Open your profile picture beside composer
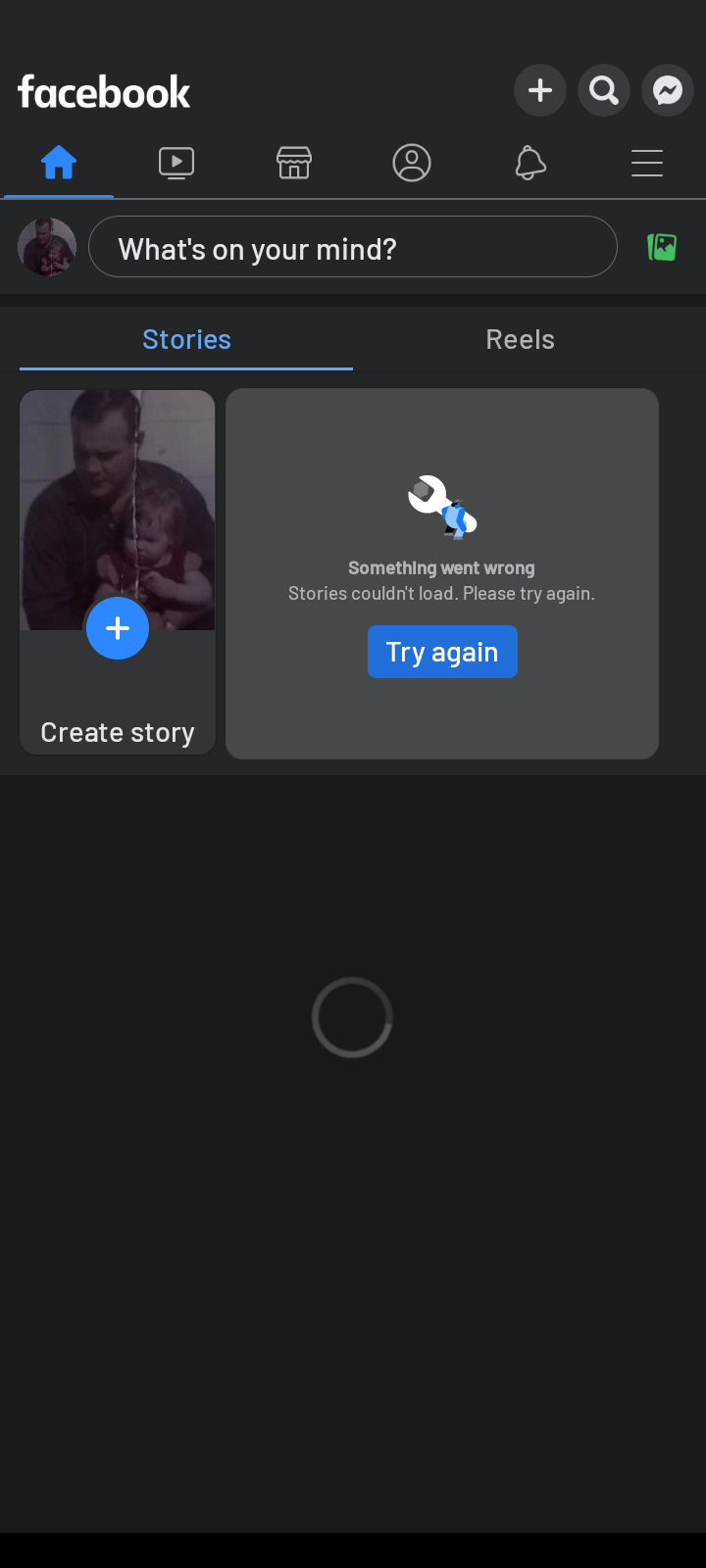The width and height of the screenshot is (706, 1568). pos(47,247)
